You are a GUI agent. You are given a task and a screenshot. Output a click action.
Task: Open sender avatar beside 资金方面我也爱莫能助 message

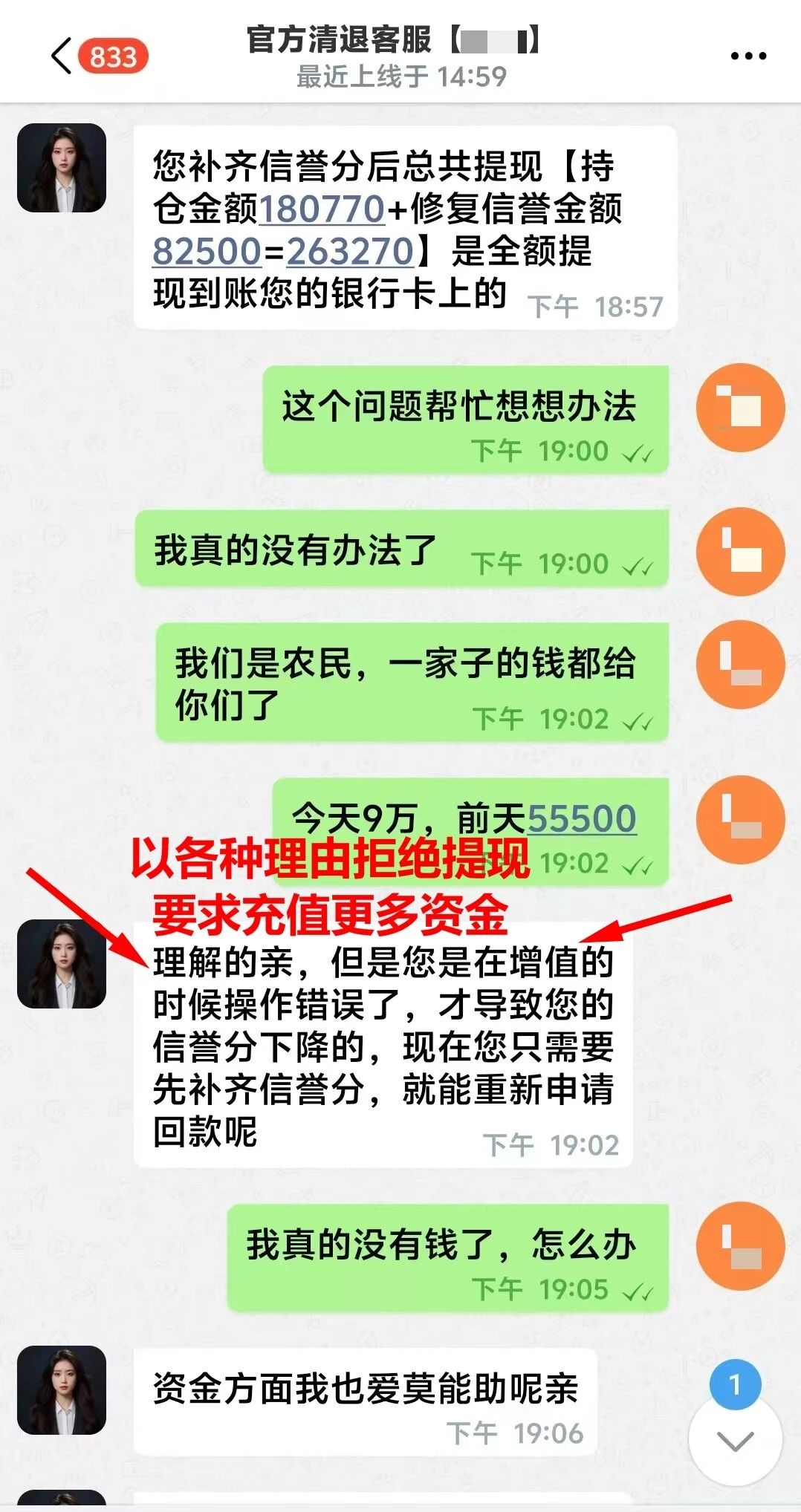[62, 1389]
